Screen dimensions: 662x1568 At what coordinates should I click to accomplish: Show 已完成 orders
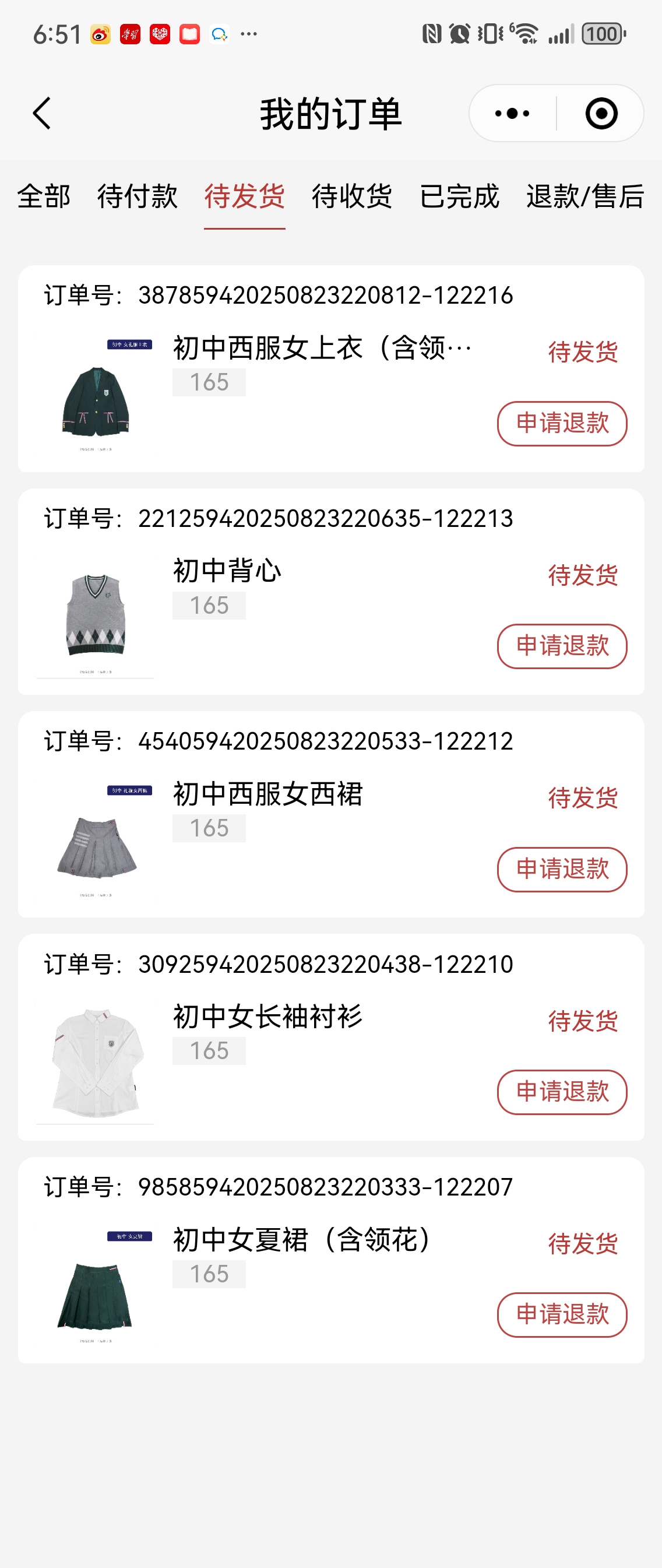tap(459, 196)
